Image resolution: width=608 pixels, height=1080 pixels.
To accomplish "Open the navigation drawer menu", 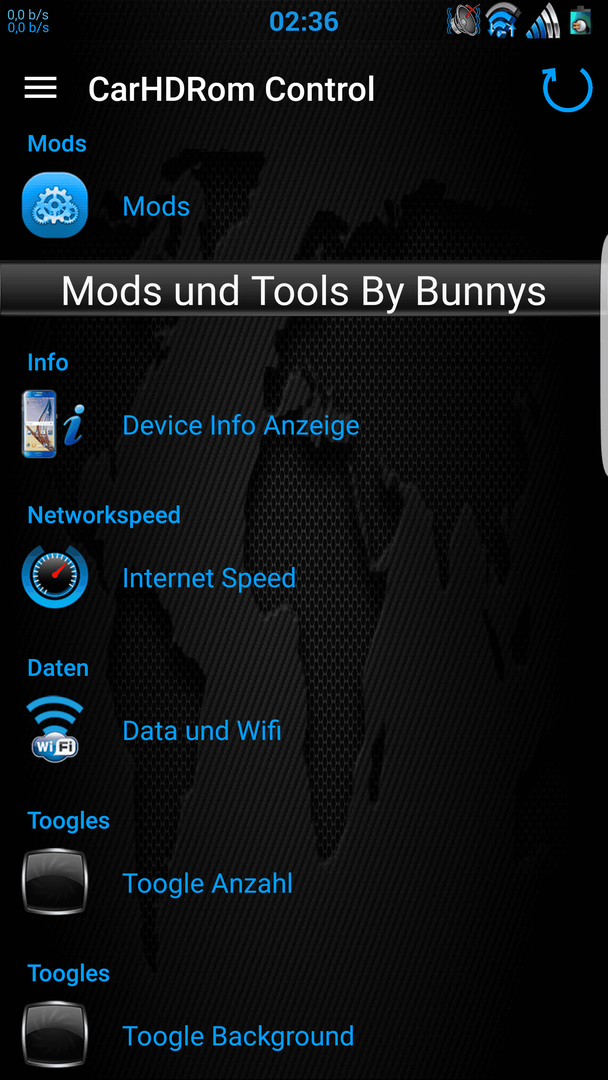I will (40, 89).
